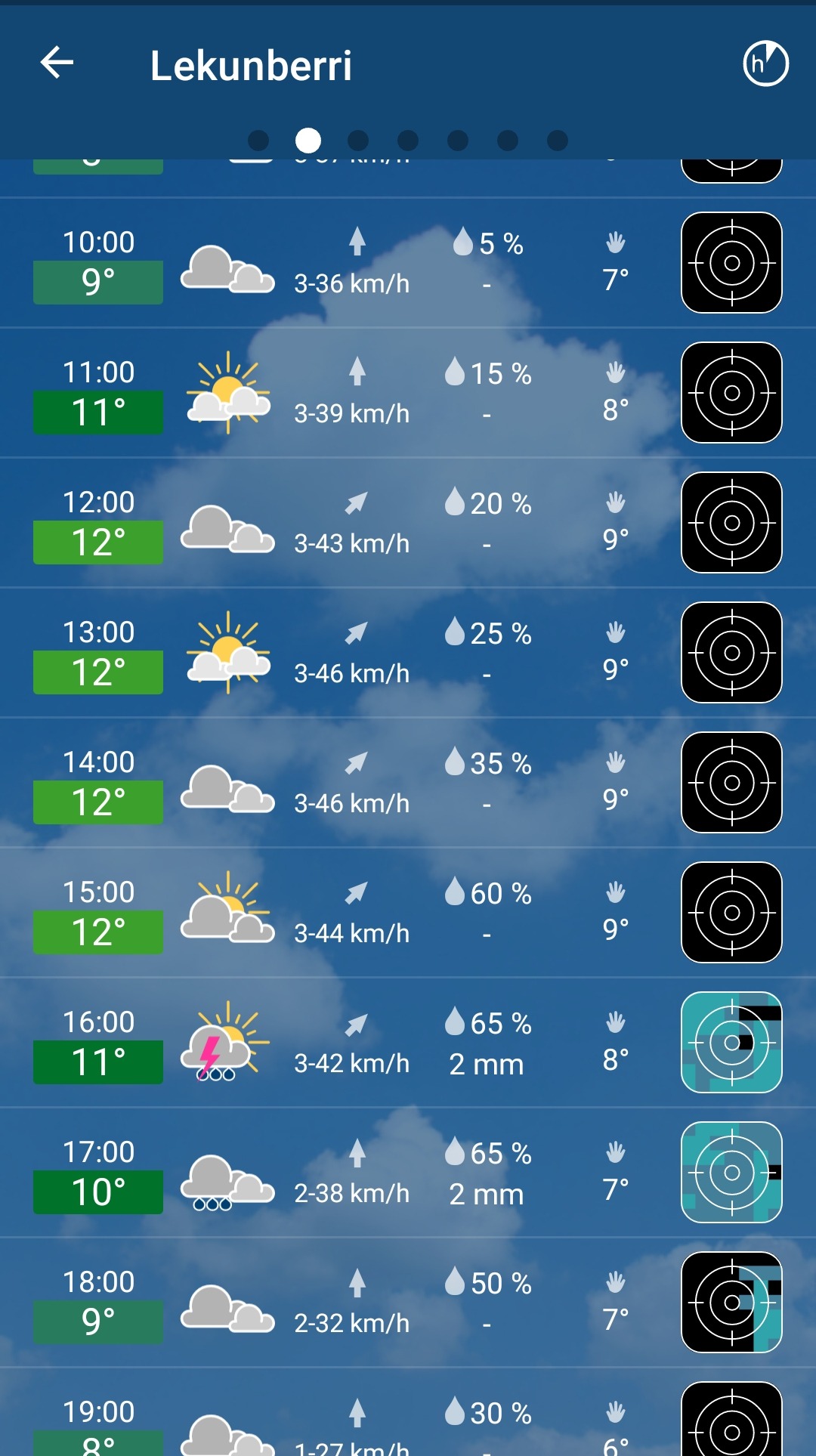The width and height of the screenshot is (816, 1456).
Task: Select the first page indicator dot
Action: [258, 141]
